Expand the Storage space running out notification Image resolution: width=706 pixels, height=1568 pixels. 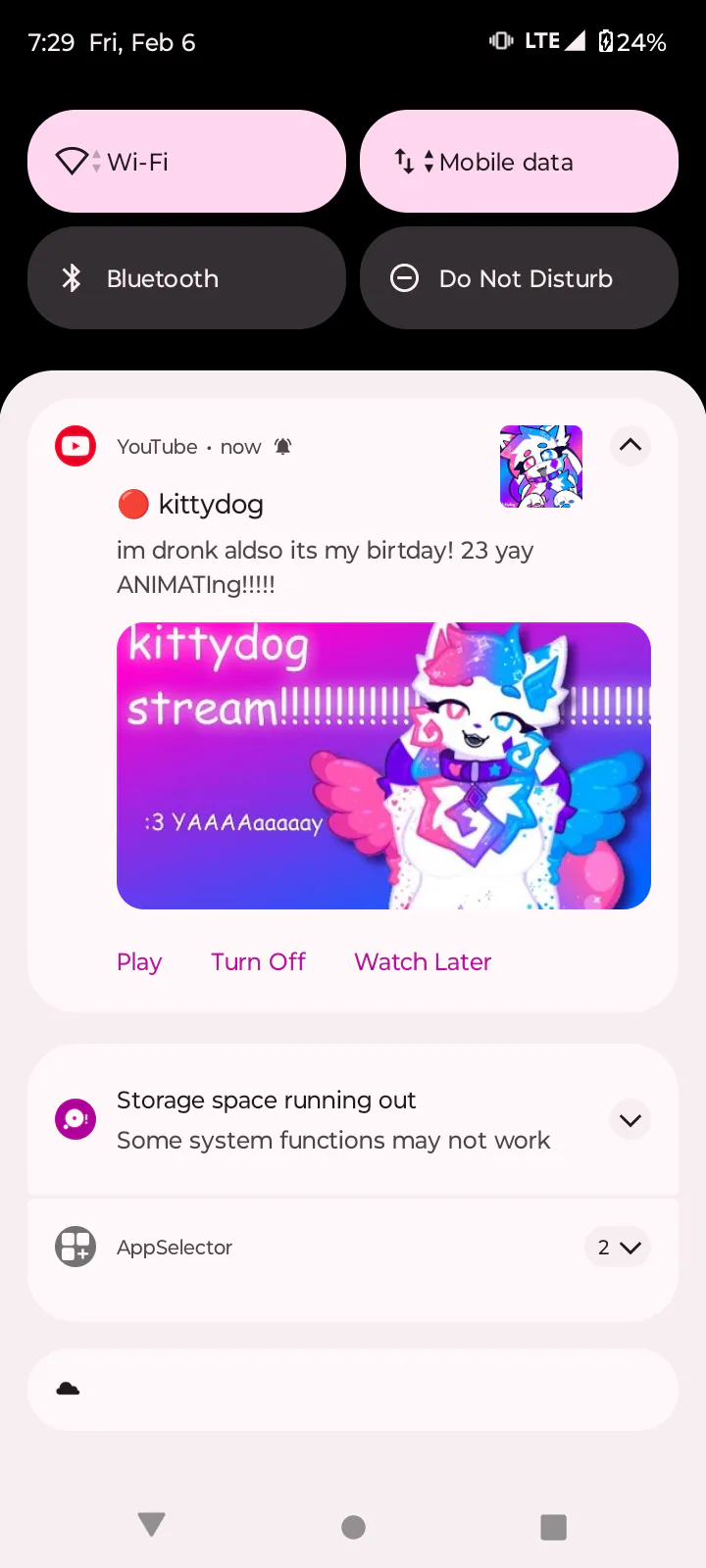click(x=630, y=1120)
